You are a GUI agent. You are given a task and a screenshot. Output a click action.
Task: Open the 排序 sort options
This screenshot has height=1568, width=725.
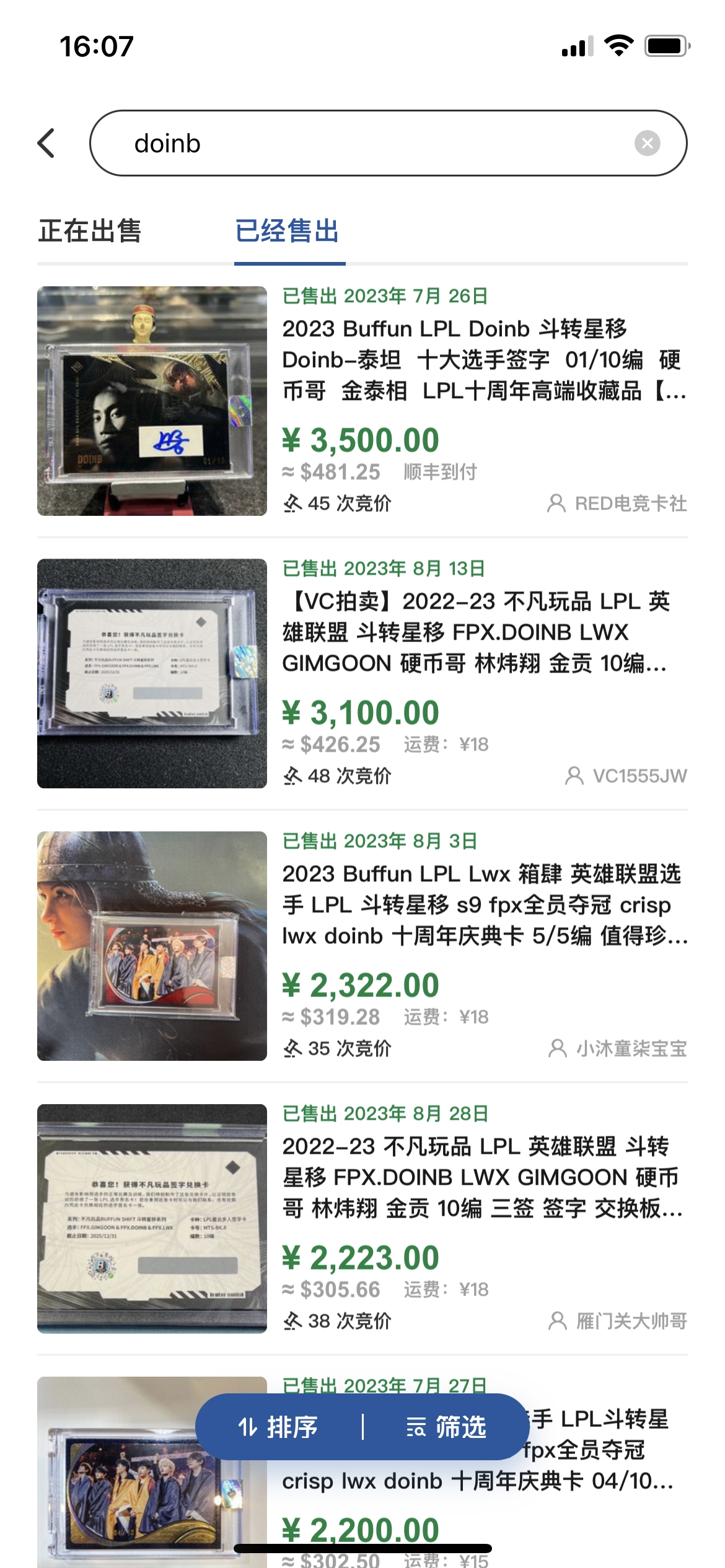279,1427
